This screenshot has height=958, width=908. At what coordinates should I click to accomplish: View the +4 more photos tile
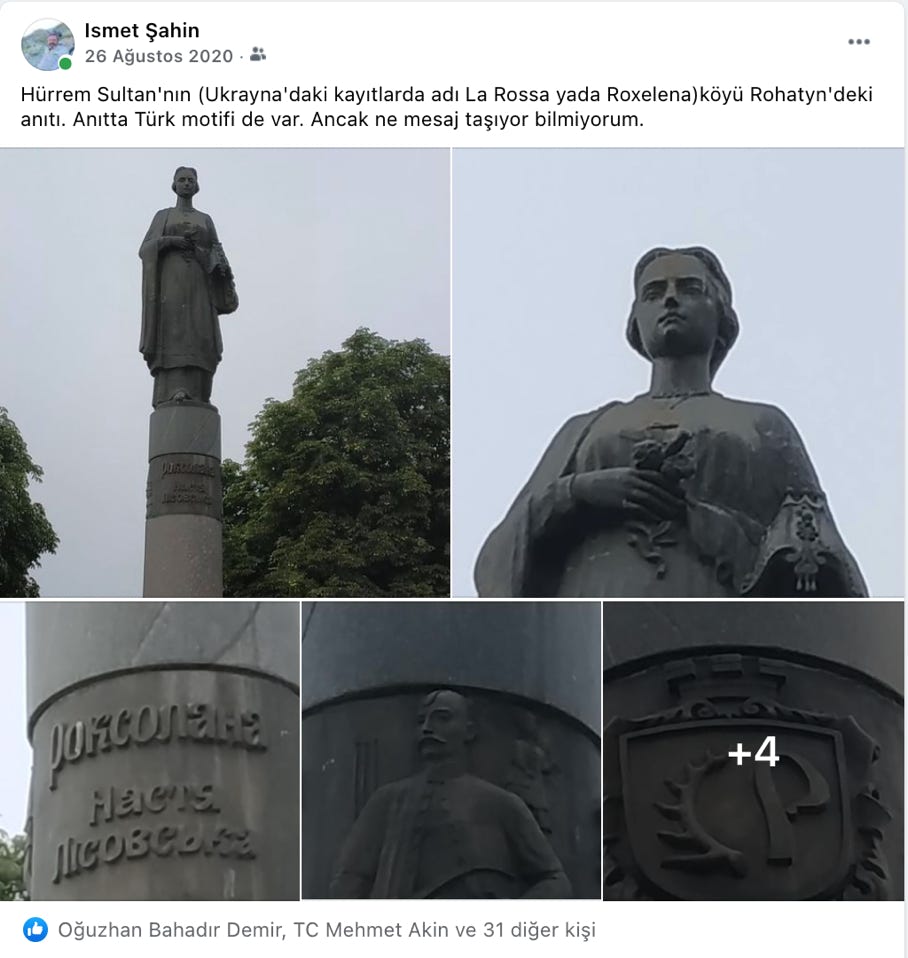754,751
